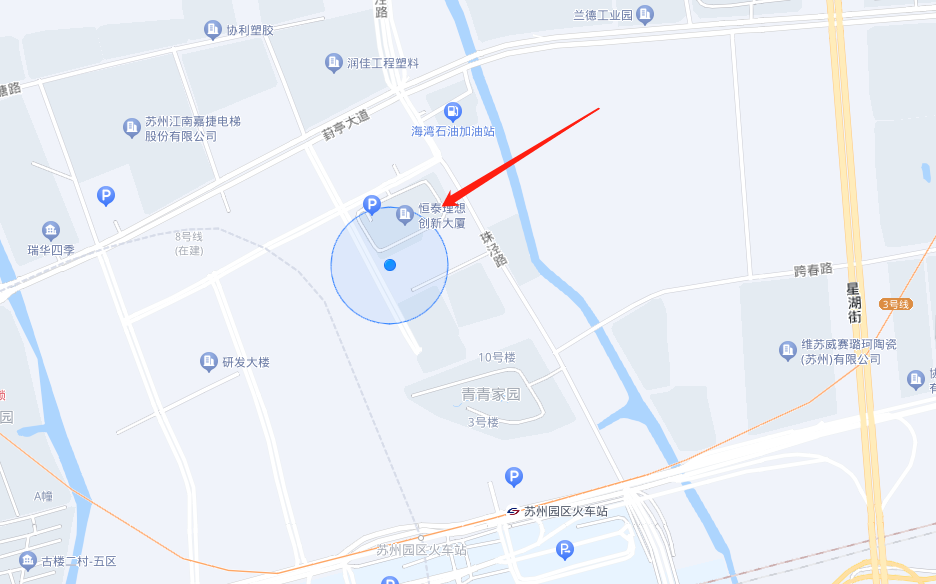Select the 恒泰理想创新大厦 building marker
The width and height of the screenshot is (936, 584).
(x=406, y=215)
